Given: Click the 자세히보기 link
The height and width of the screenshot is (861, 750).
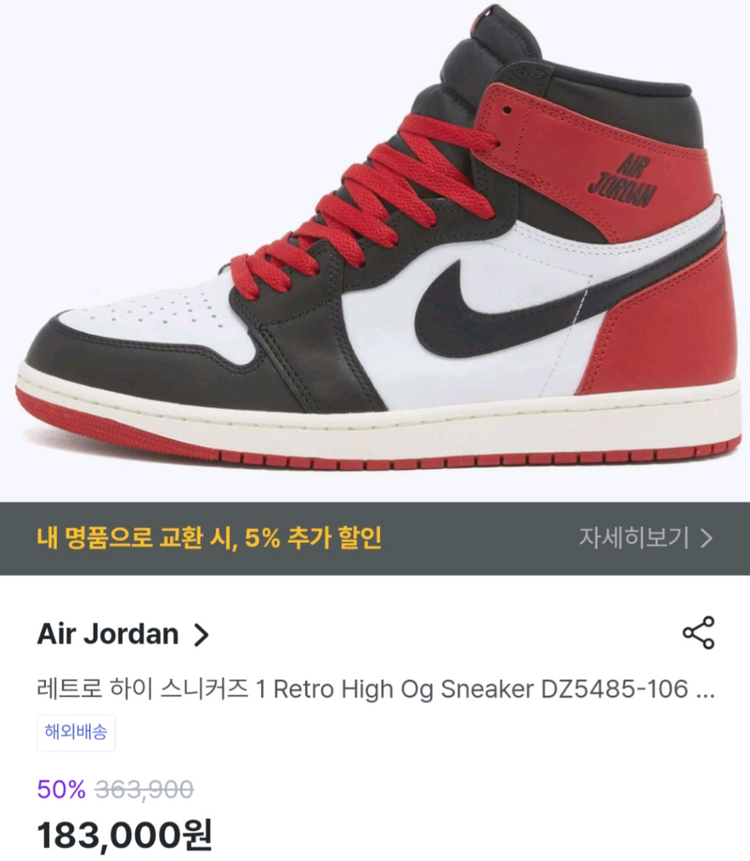Looking at the screenshot, I should (635, 536).
